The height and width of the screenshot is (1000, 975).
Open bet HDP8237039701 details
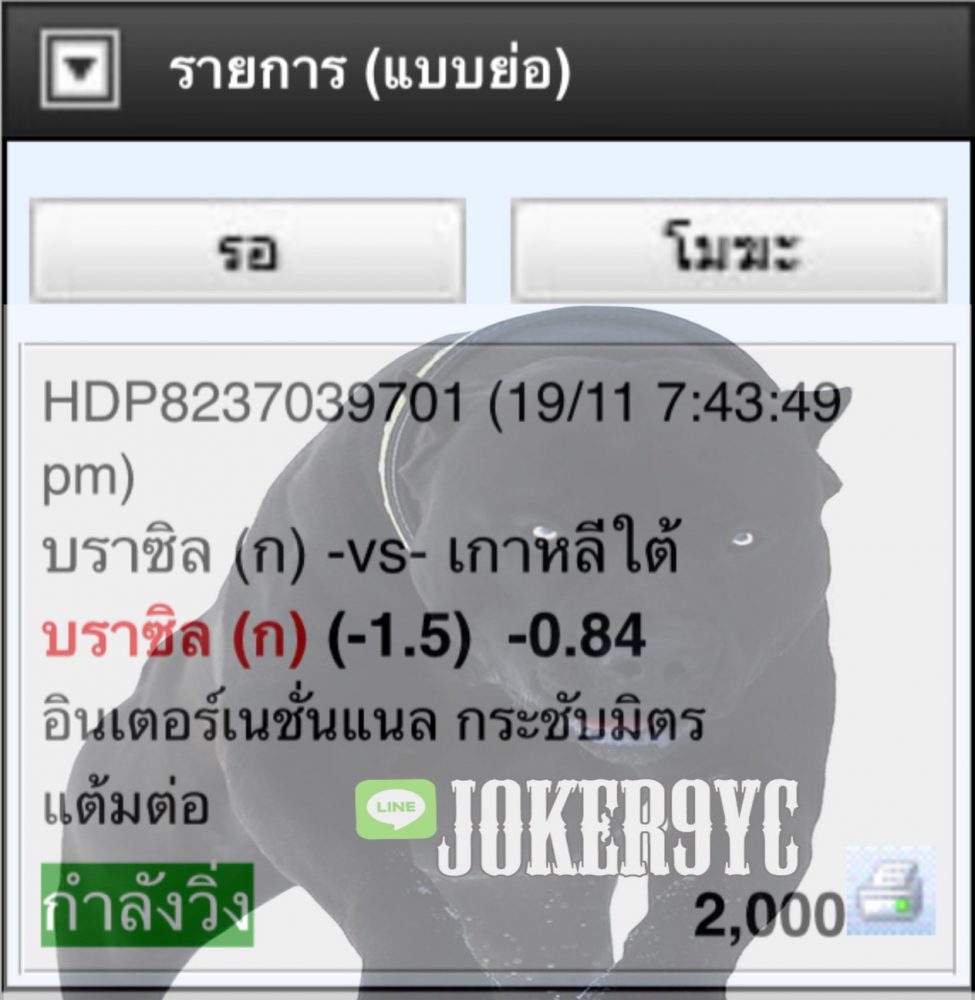click(x=254, y=404)
